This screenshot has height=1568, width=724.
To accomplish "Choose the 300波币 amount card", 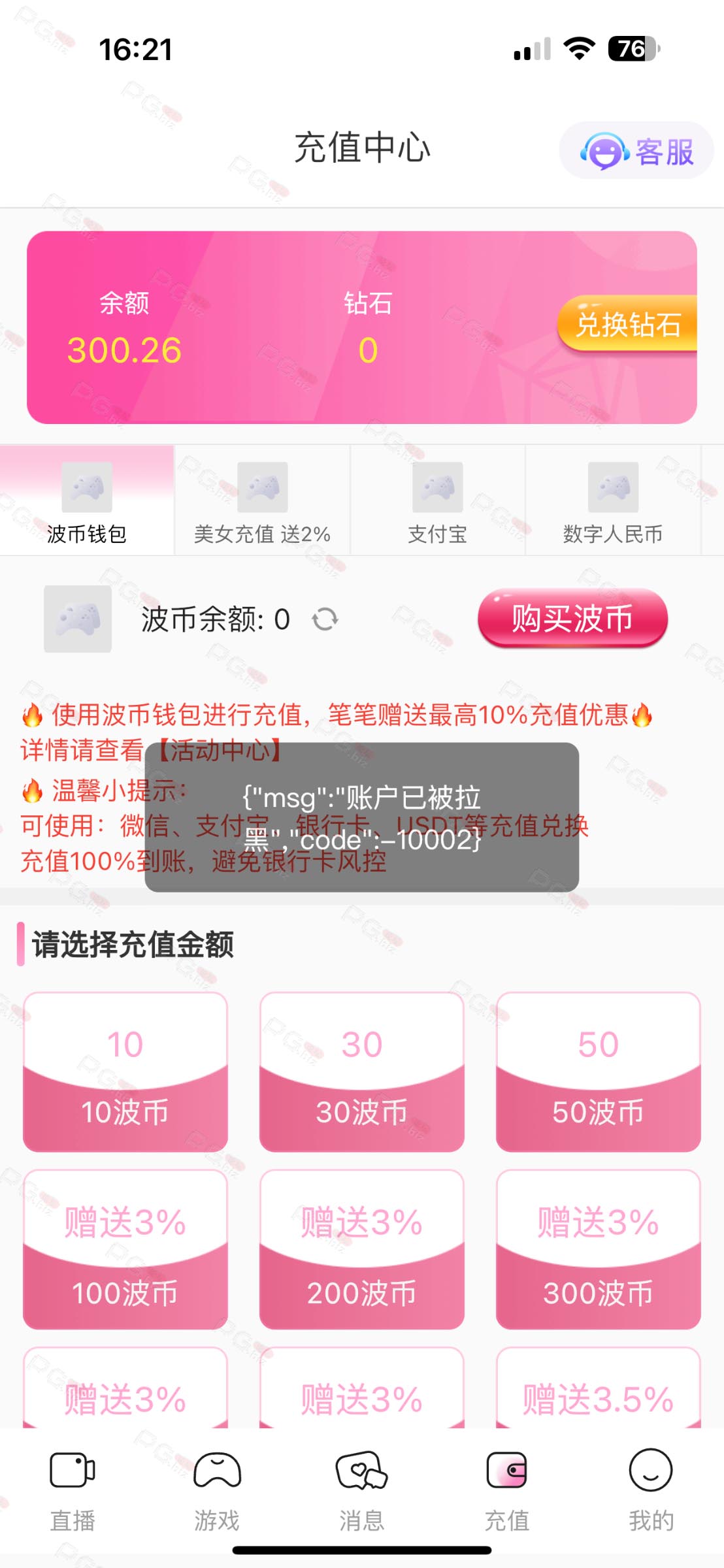I will coord(599,1249).
